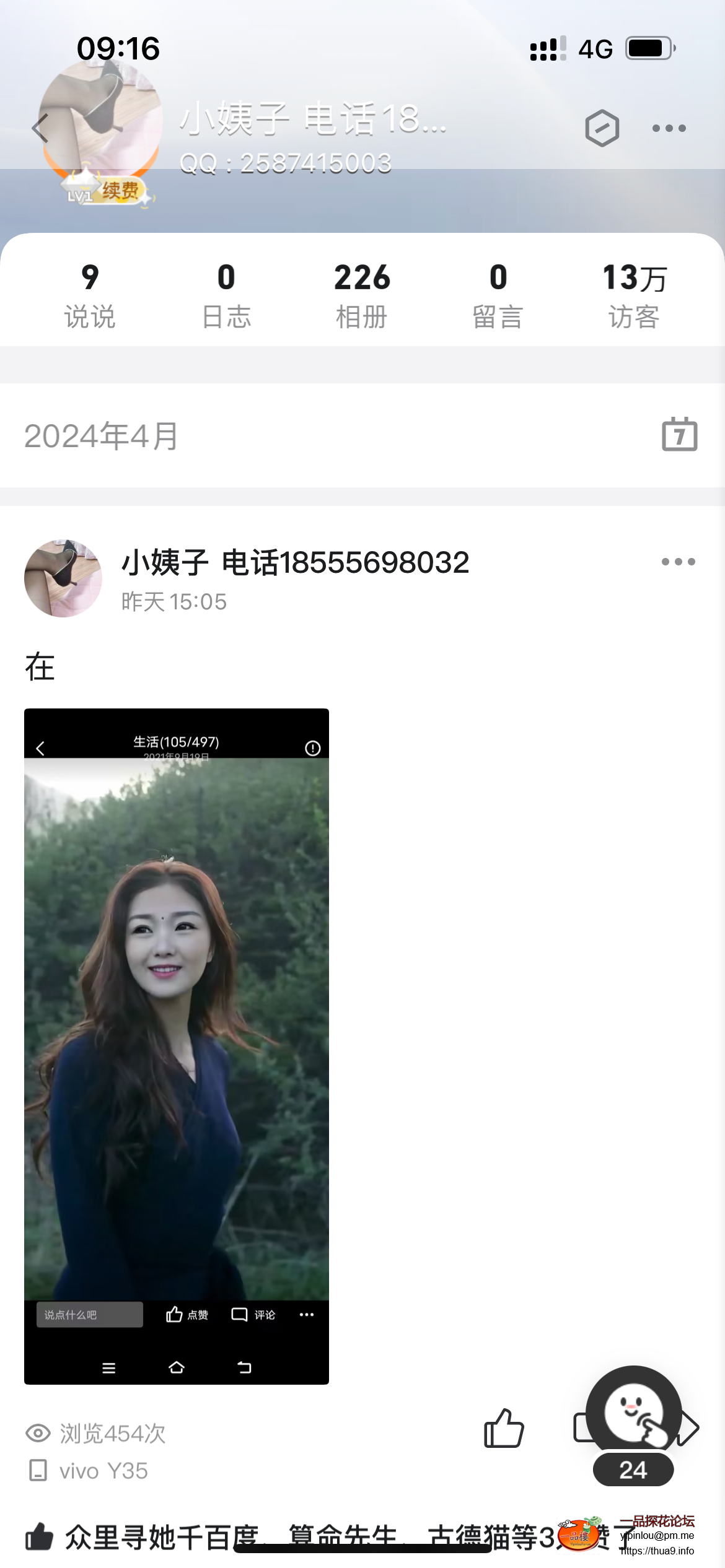
Task: Tap 评论 inside the embedded screenshot
Action: tap(254, 1314)
